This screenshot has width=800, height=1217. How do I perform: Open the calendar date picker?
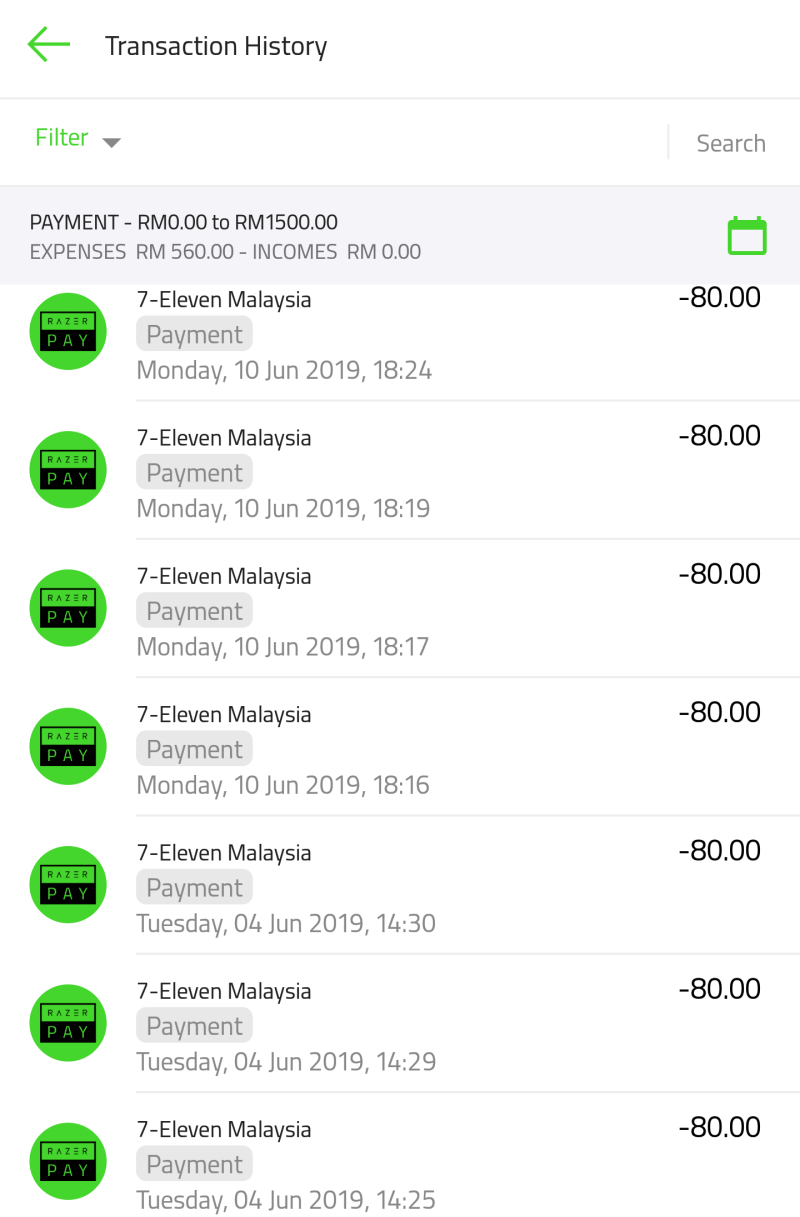[746, 236]
